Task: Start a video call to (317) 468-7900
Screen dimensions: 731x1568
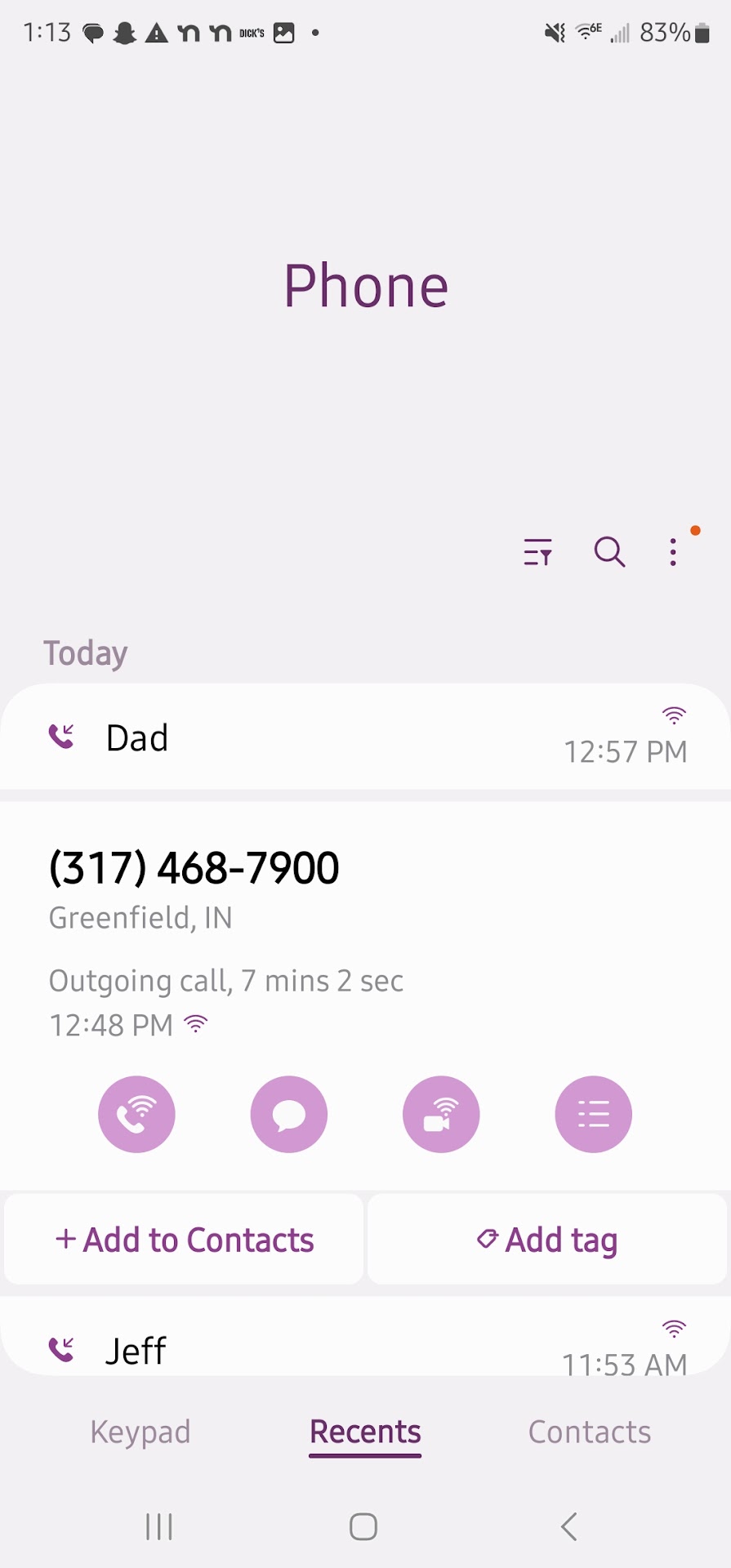Action: pos(441,1114)
